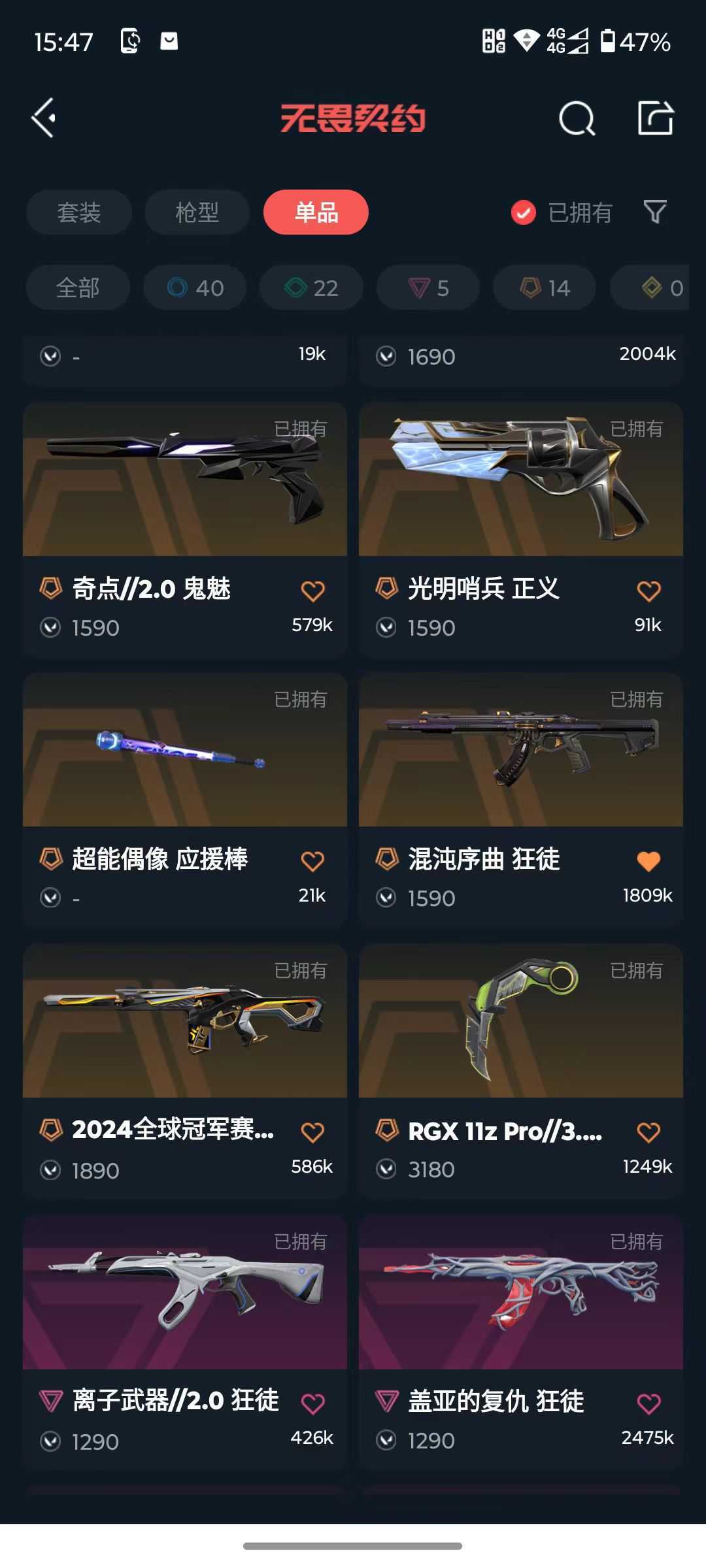Viewport: 706px width, 1568px height.
Task: Uncheck the 已拥有 owned filter
Action: tap(522, 212)
